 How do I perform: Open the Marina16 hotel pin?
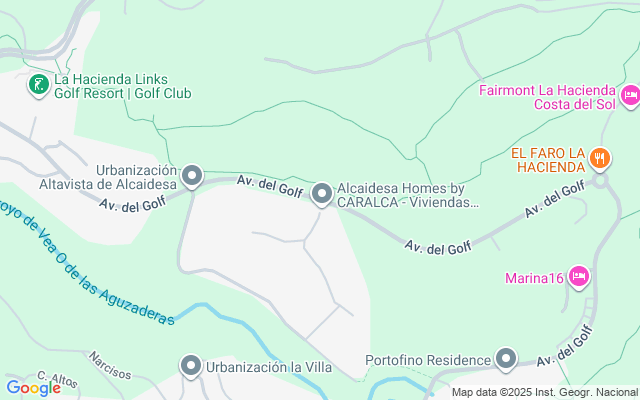coord(578,276)
